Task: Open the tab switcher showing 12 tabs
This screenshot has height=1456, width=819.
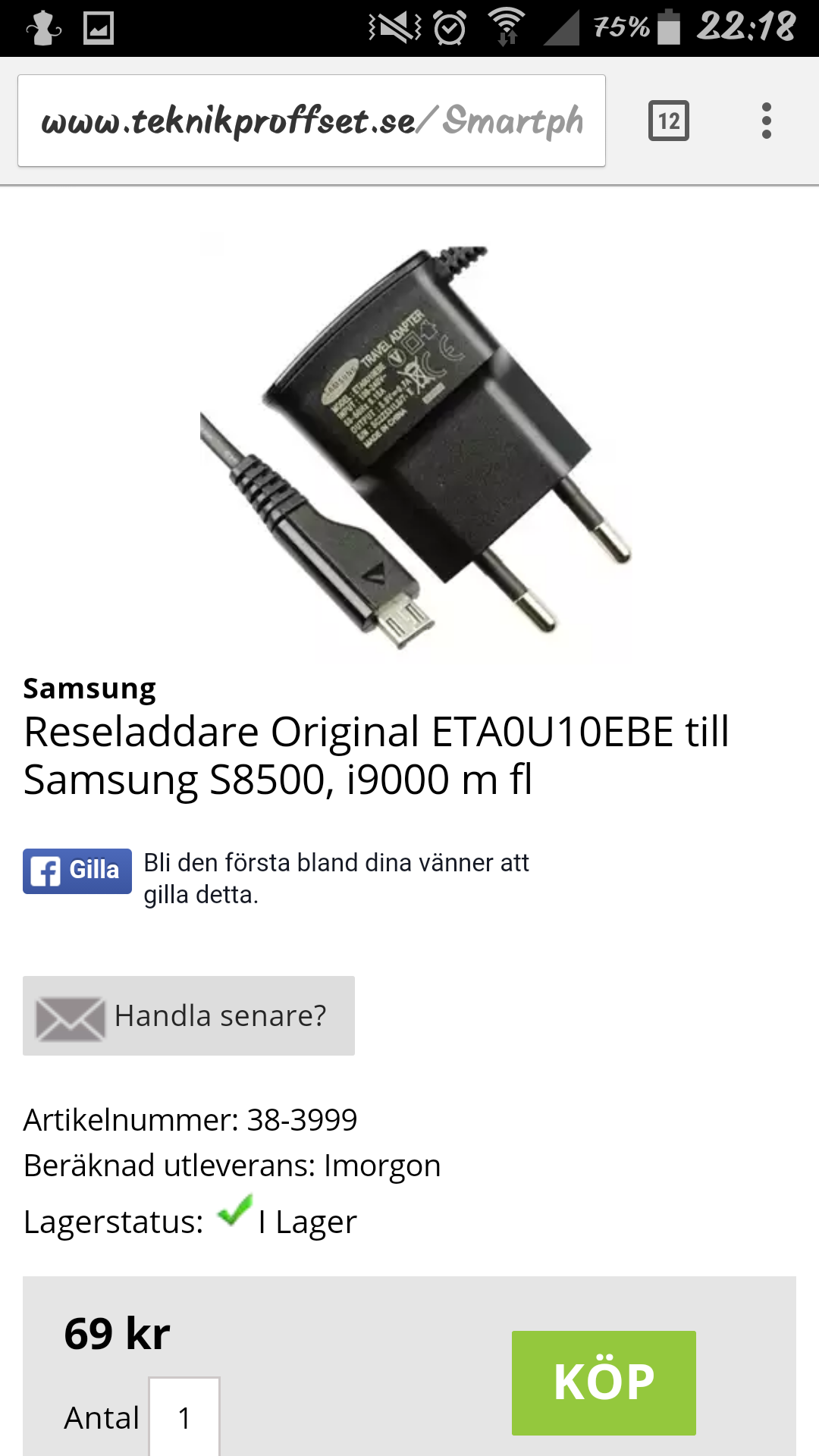Action: 668,121
